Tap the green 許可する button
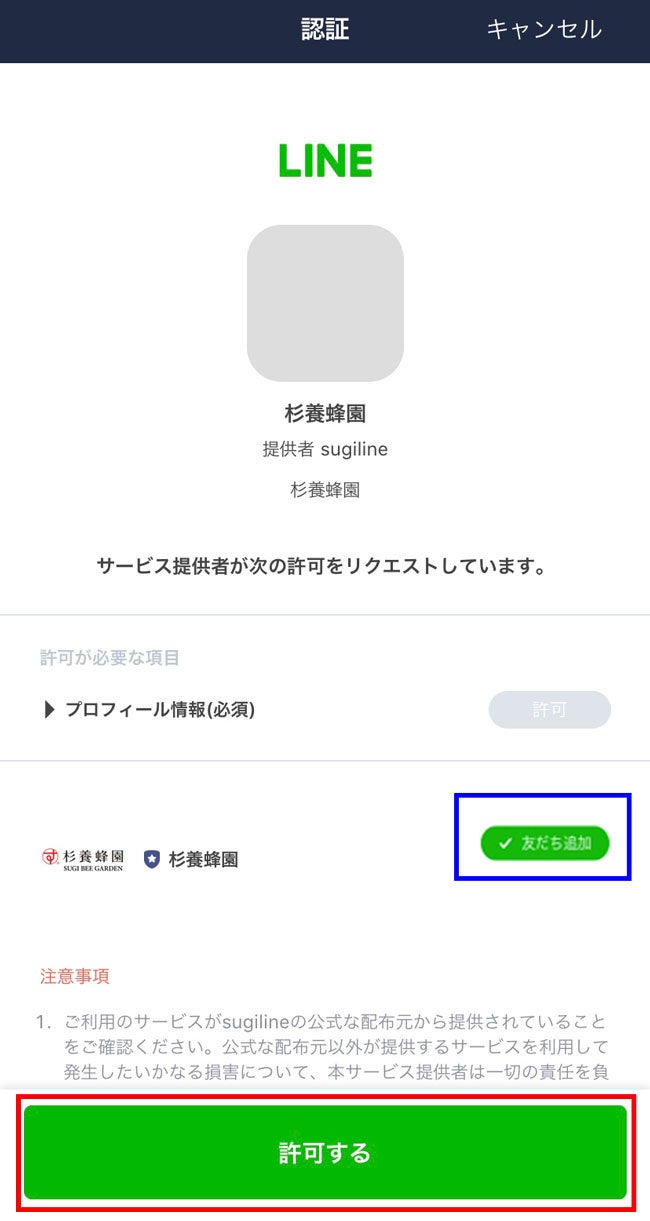This screenshot has height=1221, width=650. click(325, 1152)
